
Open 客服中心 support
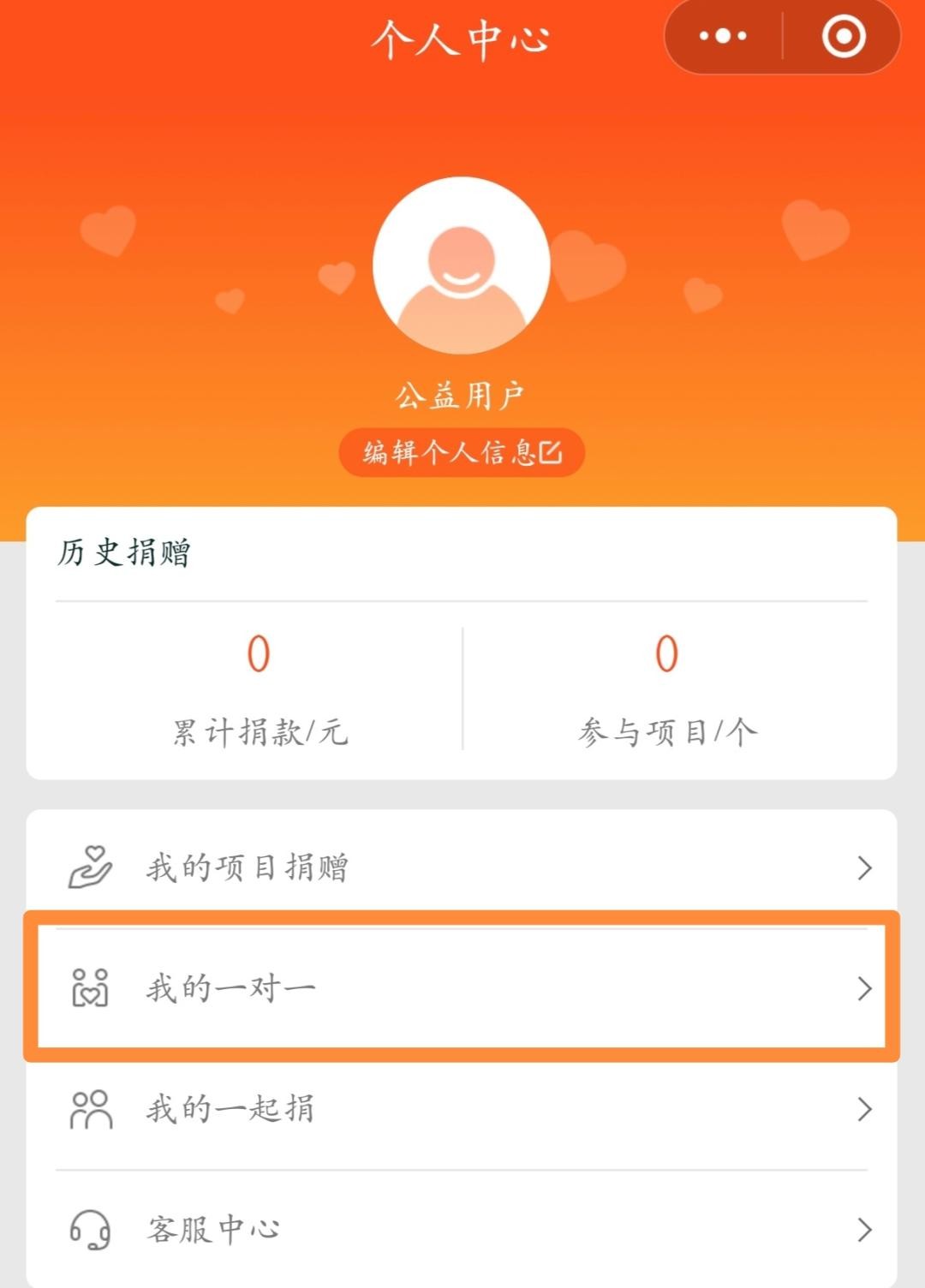coord(462,1230)
